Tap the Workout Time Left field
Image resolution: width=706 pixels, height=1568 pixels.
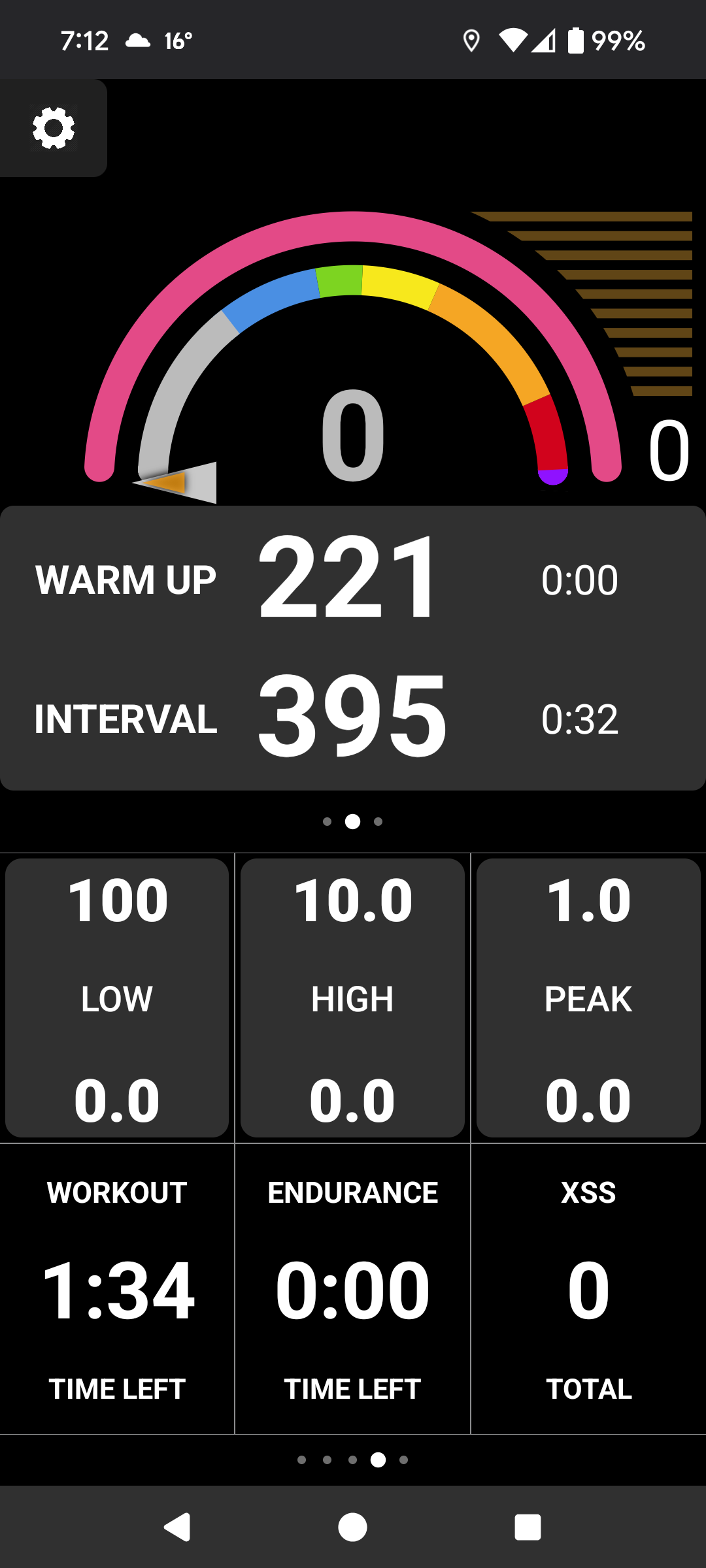pos(117,1289)
